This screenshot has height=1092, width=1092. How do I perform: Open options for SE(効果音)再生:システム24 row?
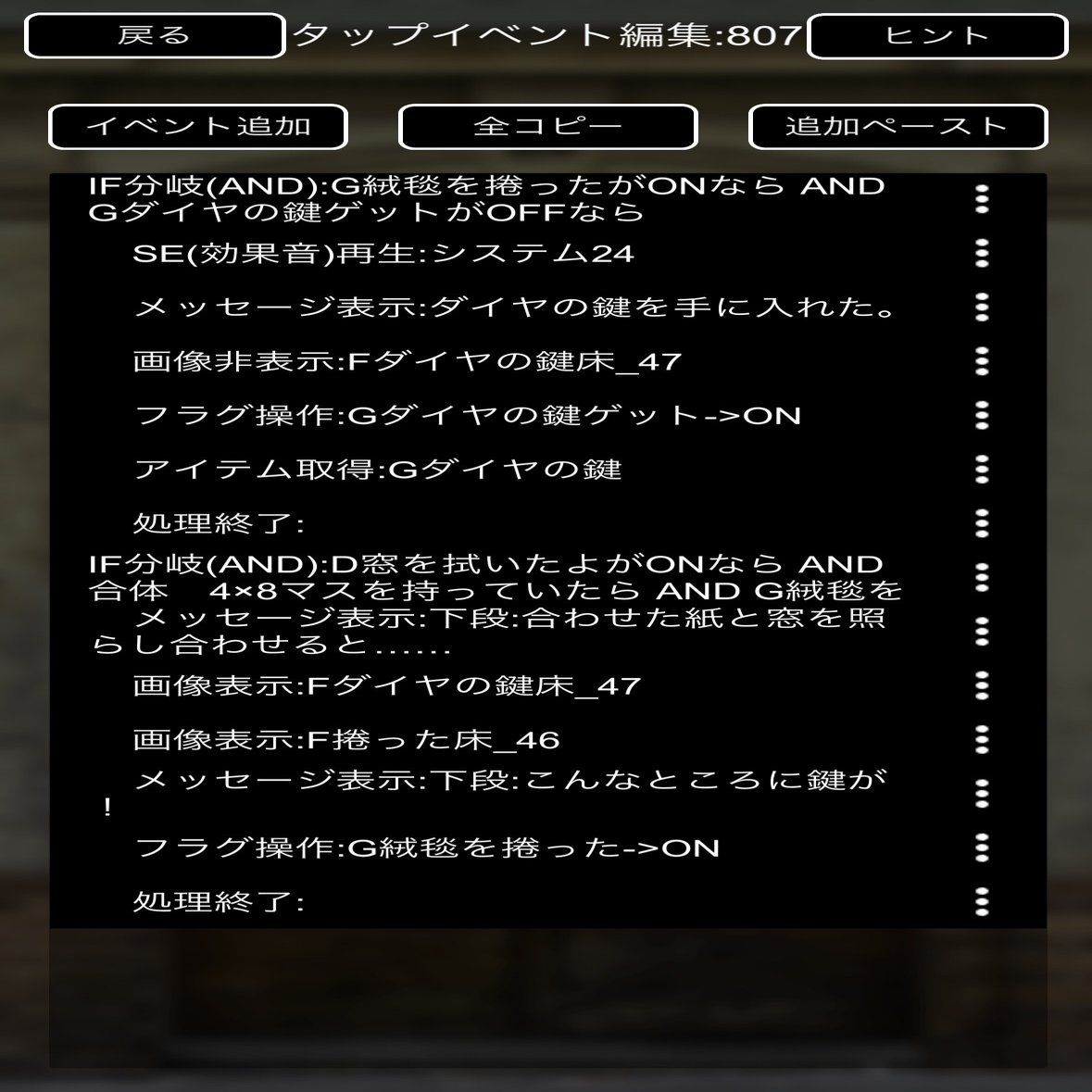(982, 253)
